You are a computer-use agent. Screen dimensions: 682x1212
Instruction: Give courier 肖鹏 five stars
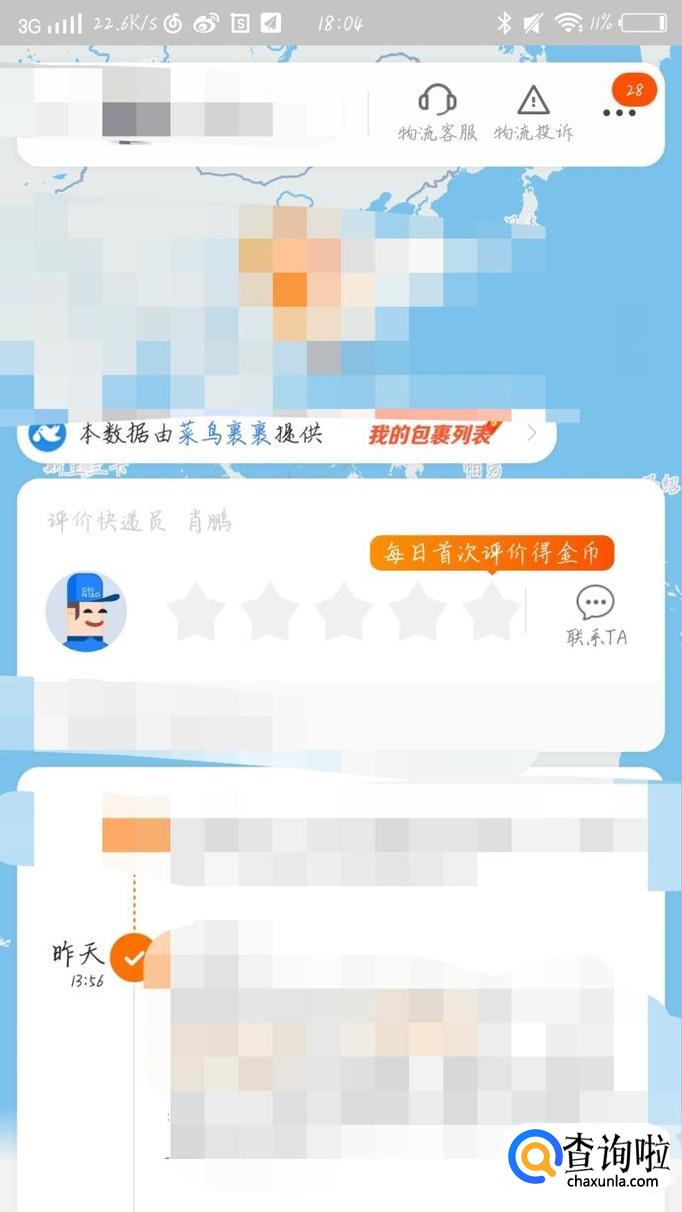pyautogui.click(x=491, y=613)
